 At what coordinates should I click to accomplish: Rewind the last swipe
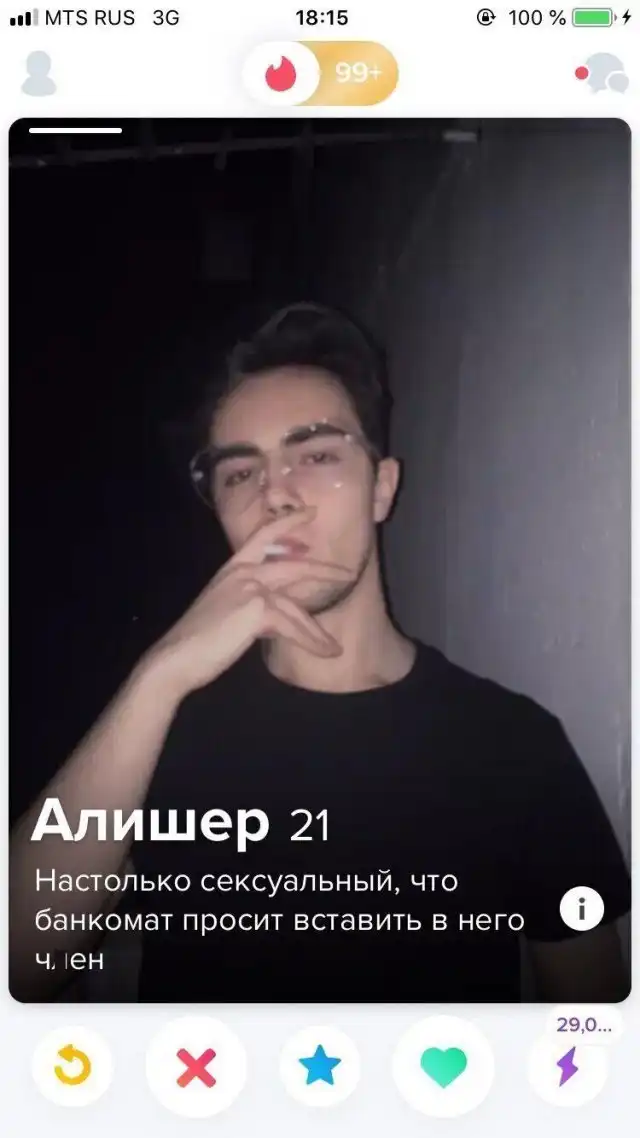coord(72,1067)
